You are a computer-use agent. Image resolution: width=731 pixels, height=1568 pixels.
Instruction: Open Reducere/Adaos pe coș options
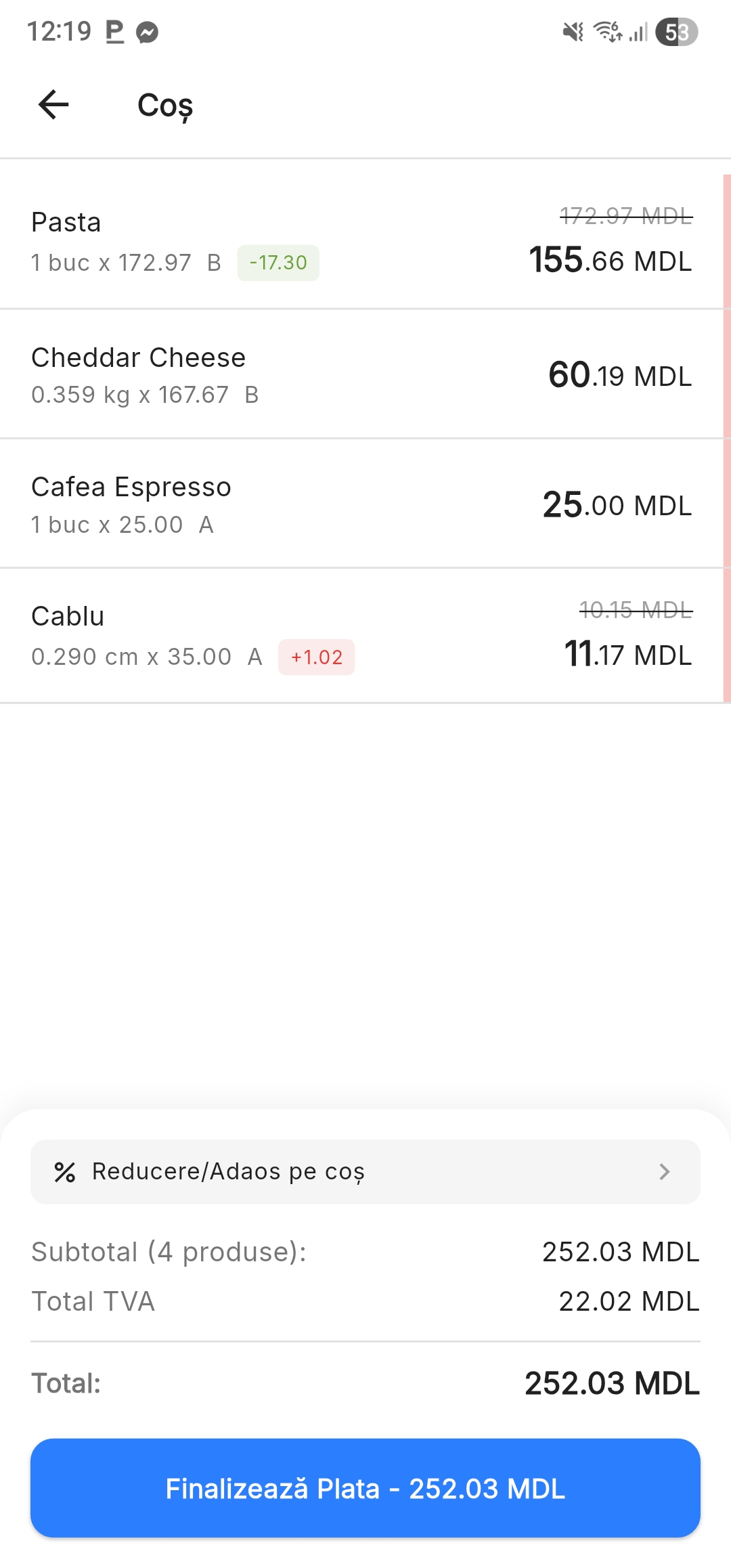[365, 1171]
